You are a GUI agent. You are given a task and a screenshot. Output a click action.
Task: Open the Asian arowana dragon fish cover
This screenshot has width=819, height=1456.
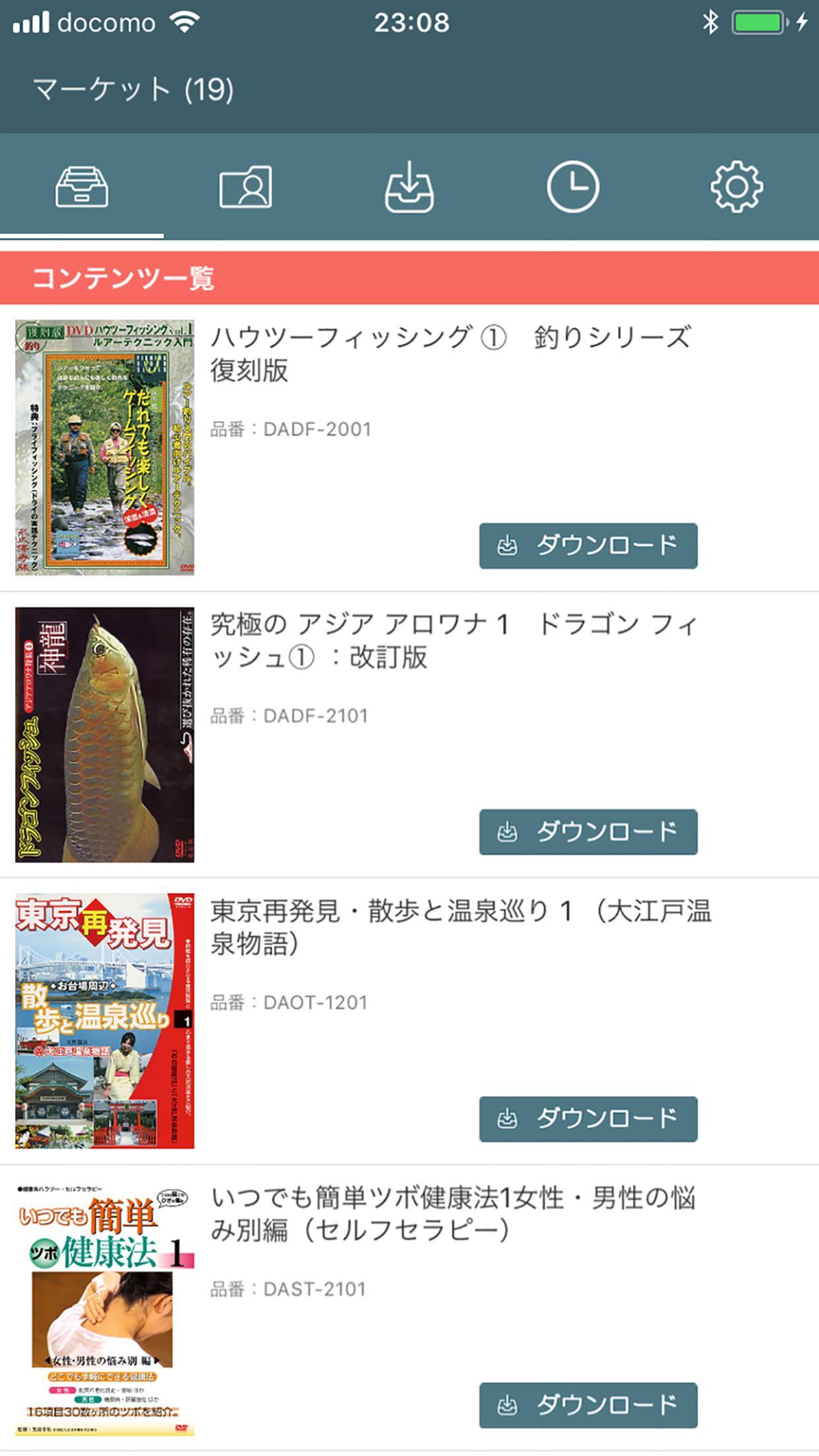[105, 735]
